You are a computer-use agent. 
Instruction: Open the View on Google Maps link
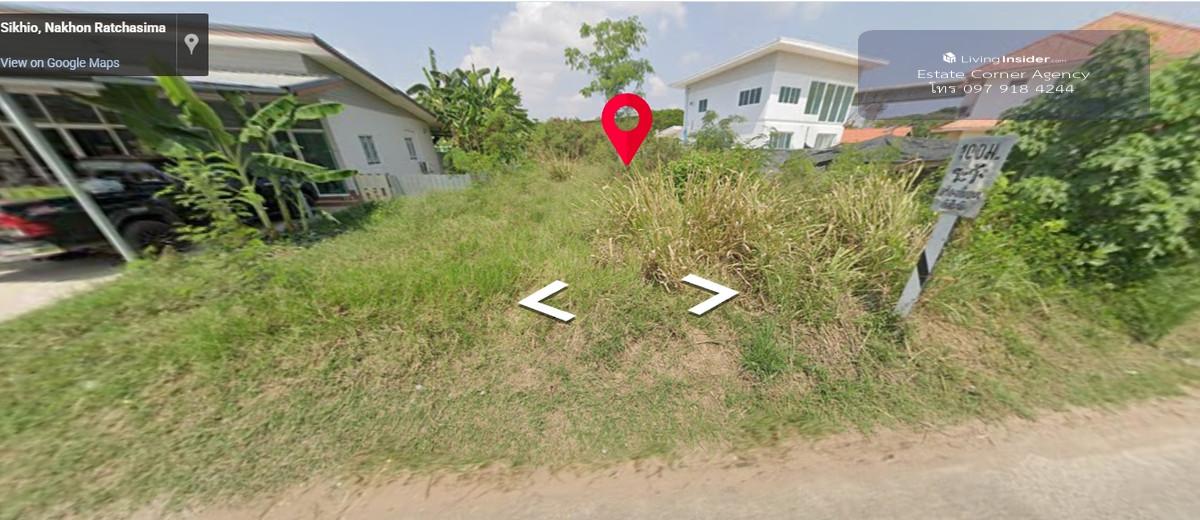pyautogui.click(x=60, y=63)
